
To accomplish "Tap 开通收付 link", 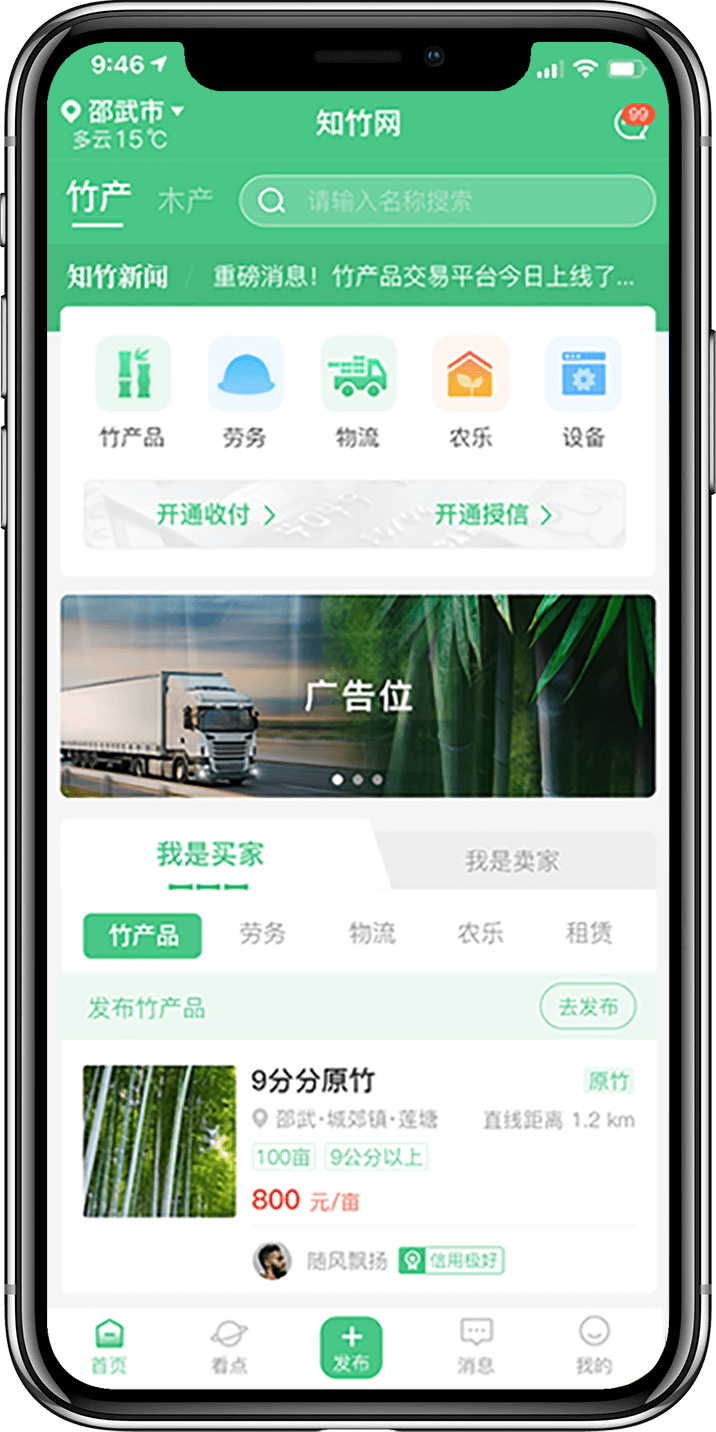I will click(215, 515).
